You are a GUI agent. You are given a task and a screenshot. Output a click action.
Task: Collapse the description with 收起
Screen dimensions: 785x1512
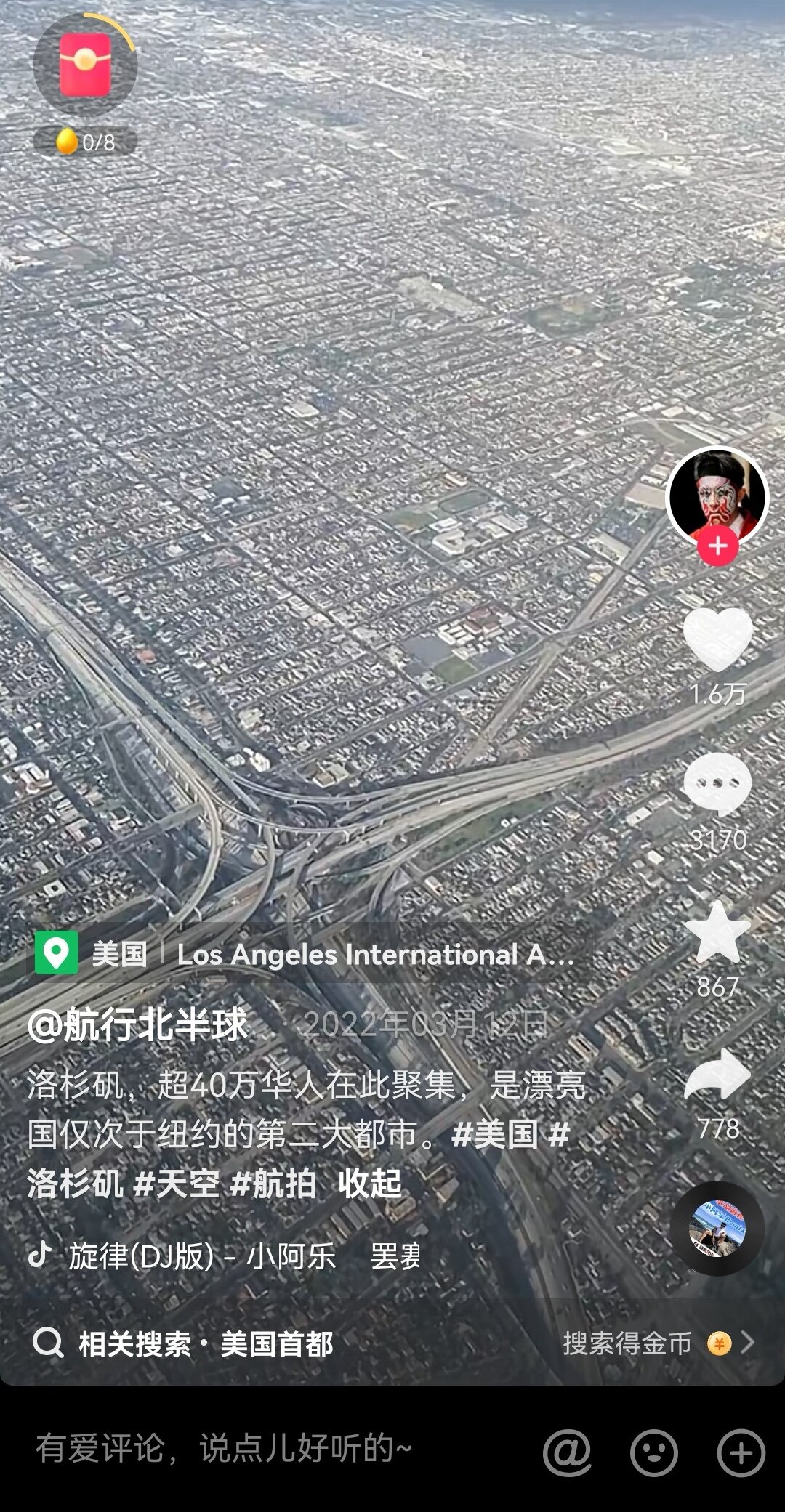tap(369, 1184)
